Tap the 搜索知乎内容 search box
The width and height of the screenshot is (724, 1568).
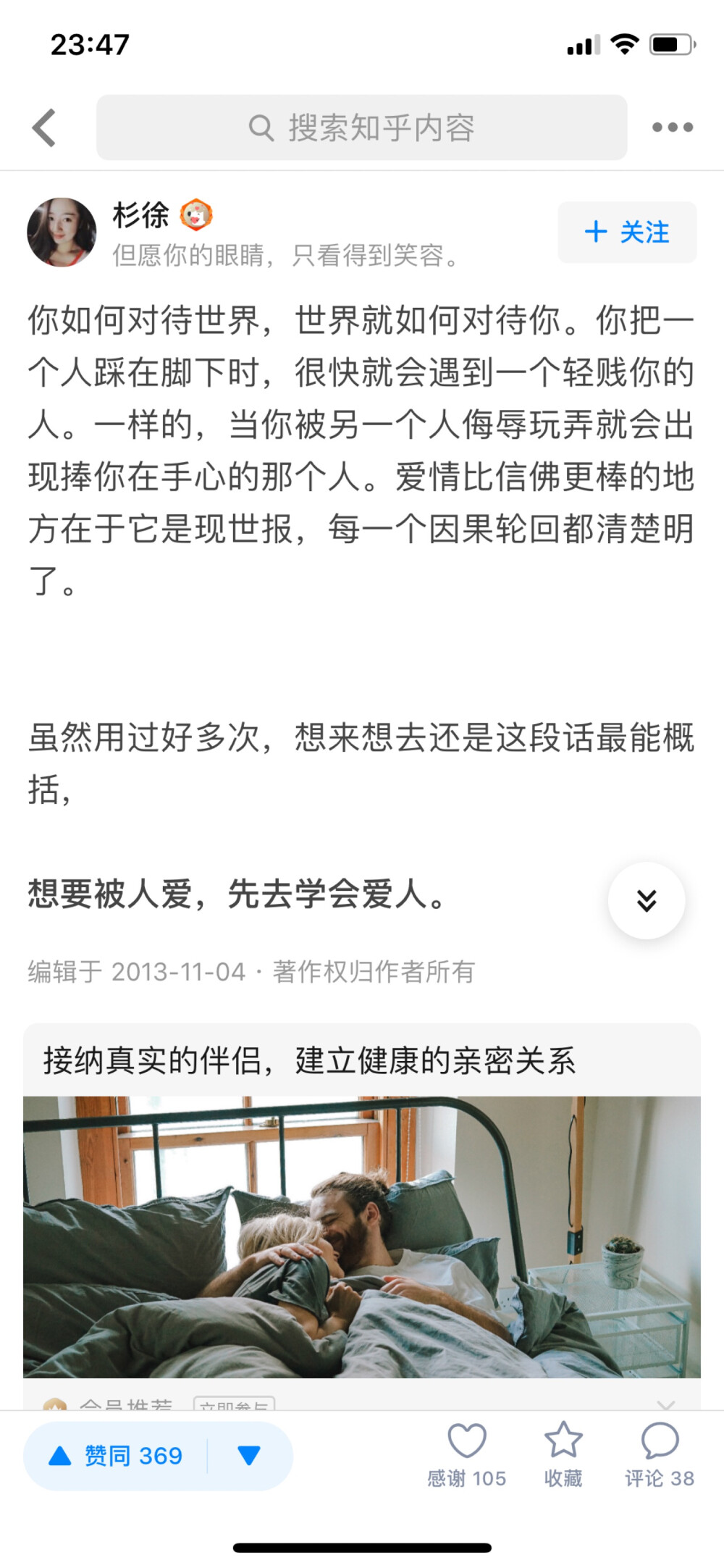(362, 127)
